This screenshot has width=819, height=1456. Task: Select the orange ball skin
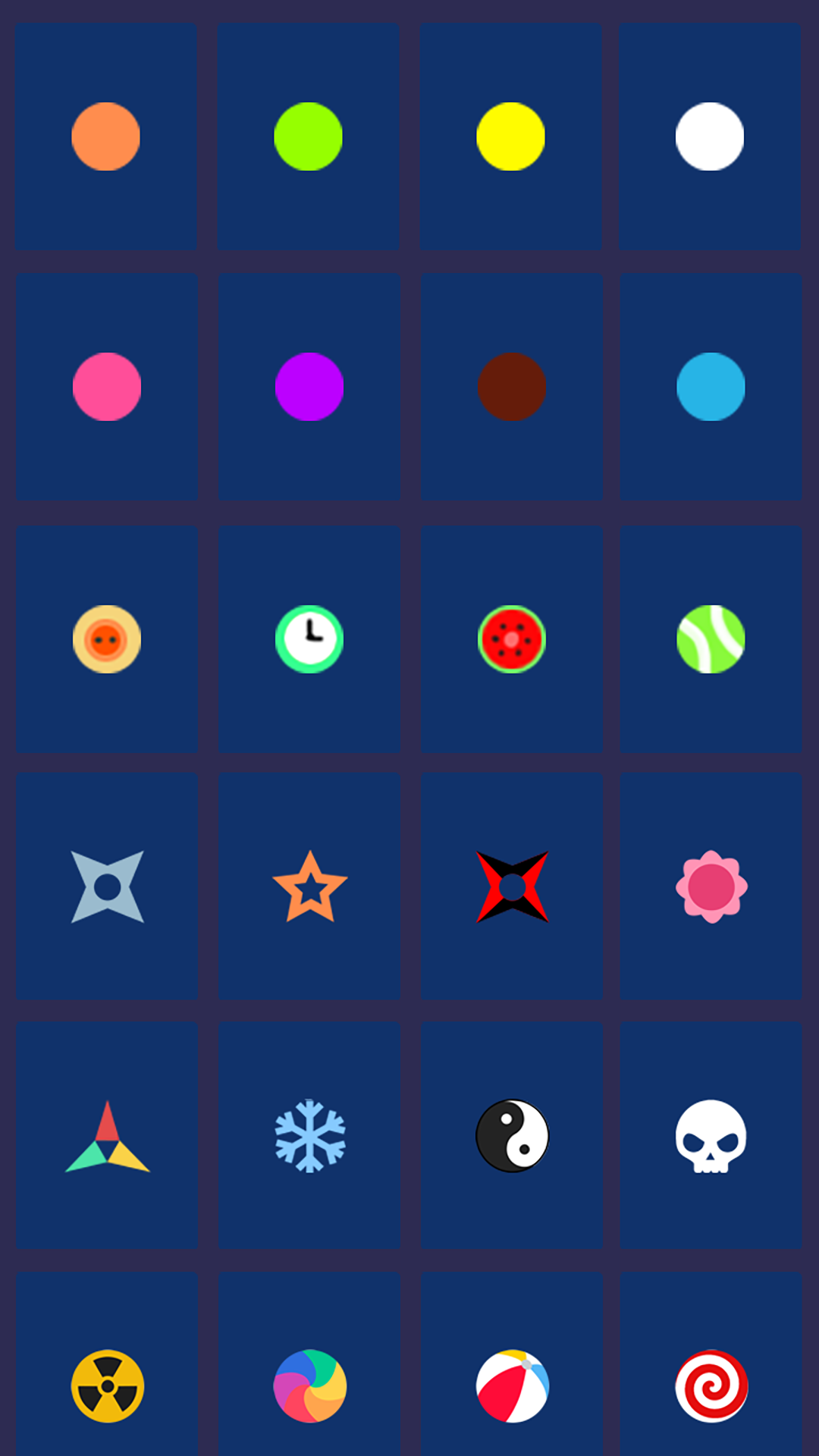106,136
